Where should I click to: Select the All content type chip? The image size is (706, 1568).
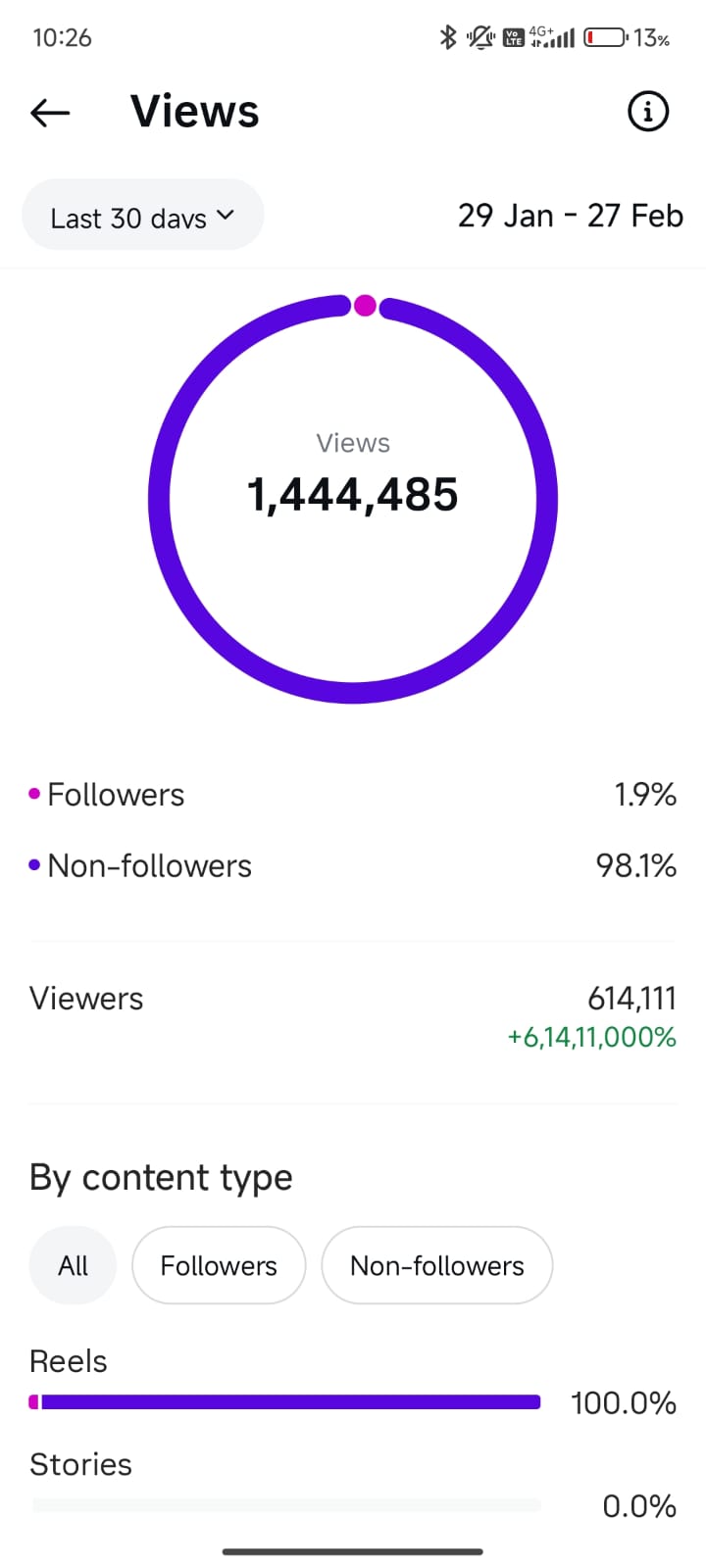coord(74,1265)
